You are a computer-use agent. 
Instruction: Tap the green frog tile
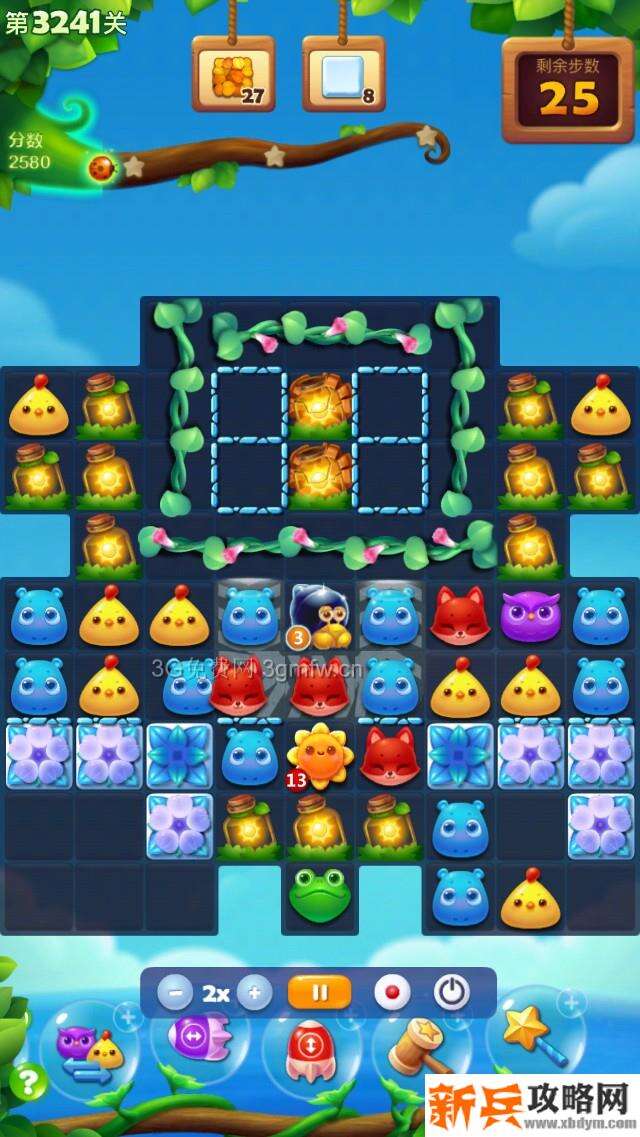(x=318, y=893)
